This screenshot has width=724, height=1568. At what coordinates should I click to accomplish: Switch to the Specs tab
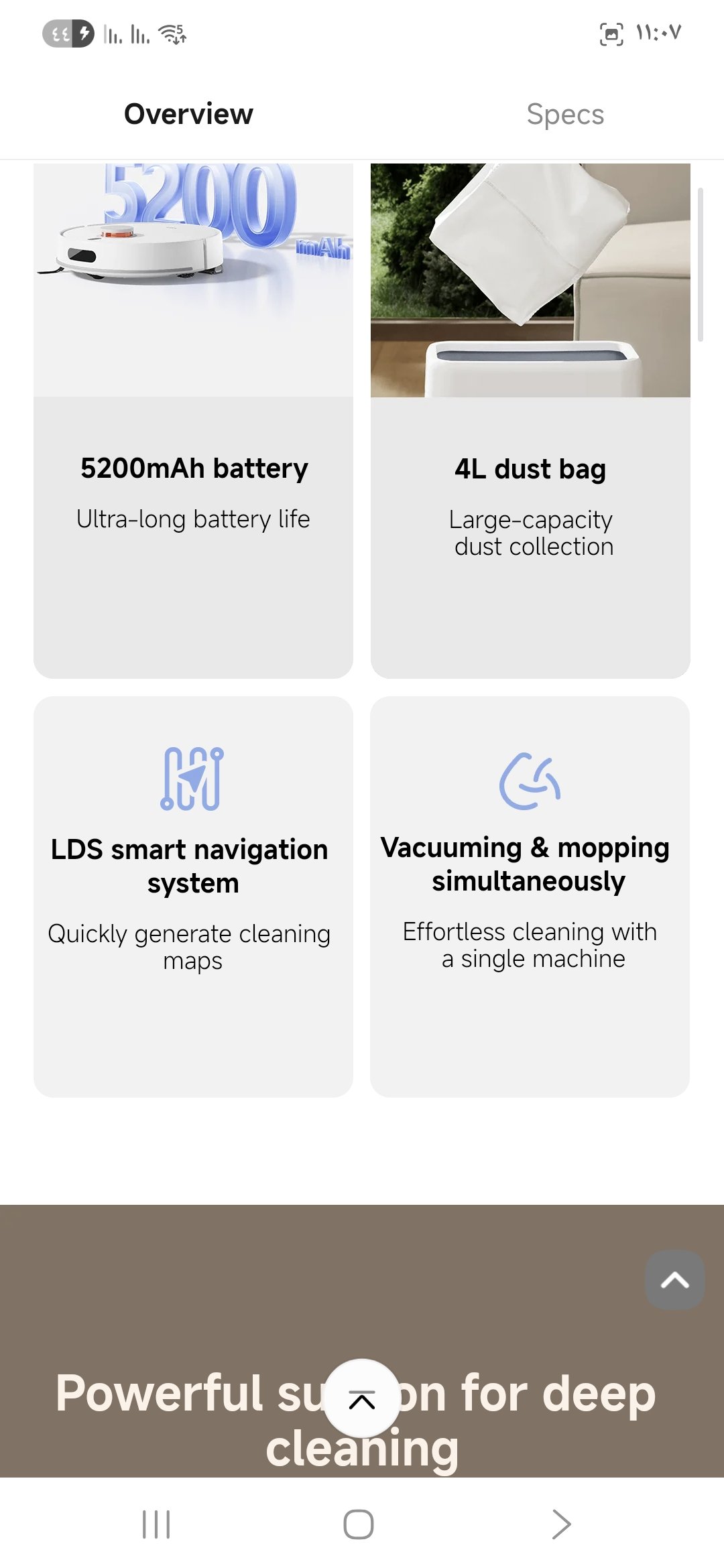point(565,114)
